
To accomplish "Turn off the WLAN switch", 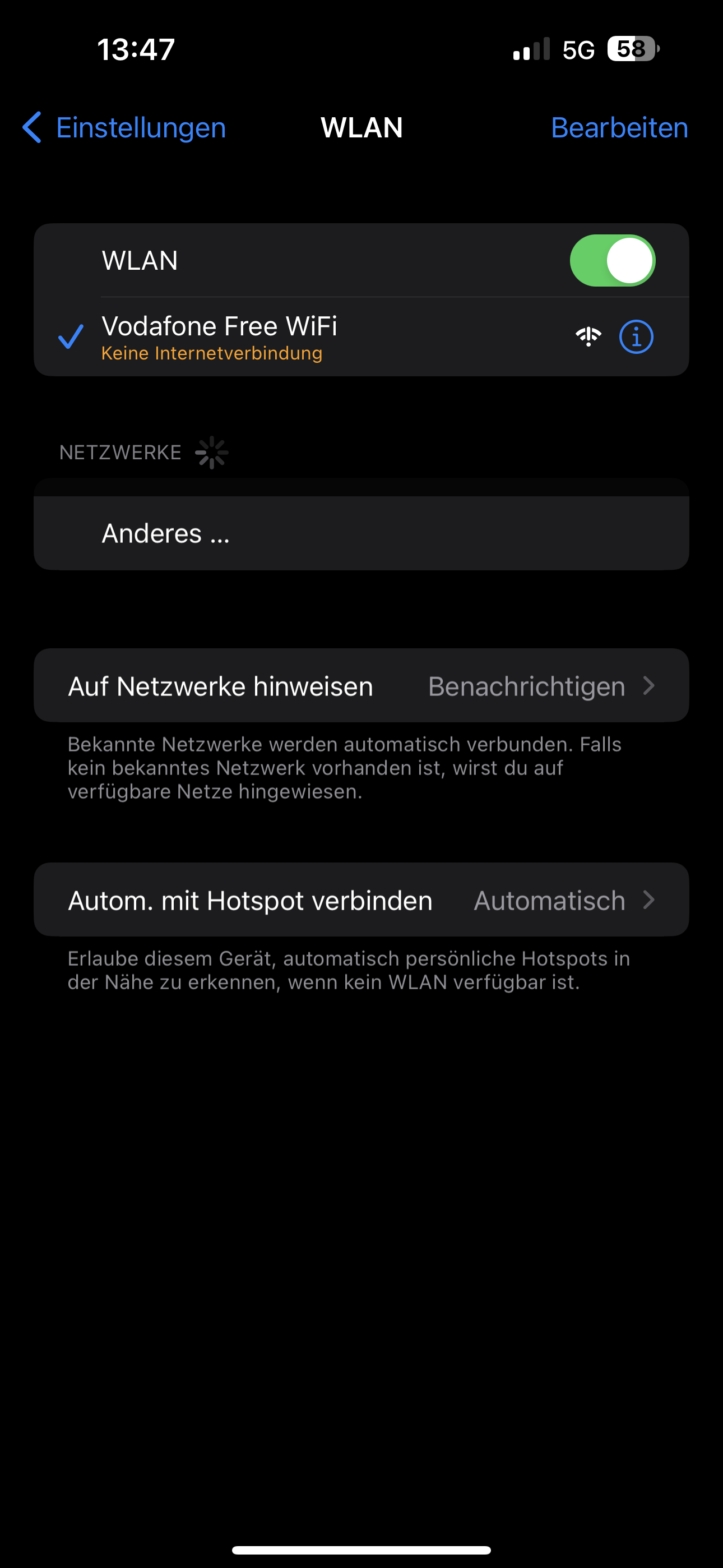I will pyautogui.click(x=612, y=261).
